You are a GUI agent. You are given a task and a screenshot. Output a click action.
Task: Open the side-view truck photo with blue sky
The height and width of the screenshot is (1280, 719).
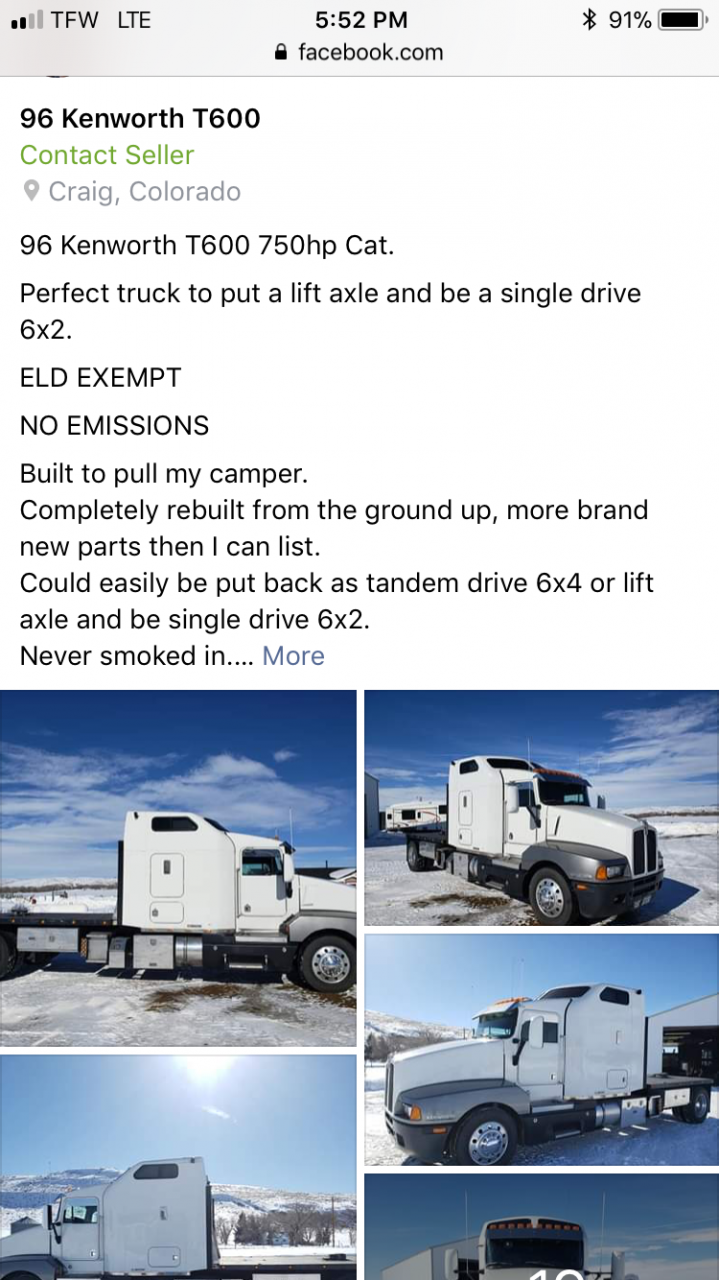click(178, 868)
